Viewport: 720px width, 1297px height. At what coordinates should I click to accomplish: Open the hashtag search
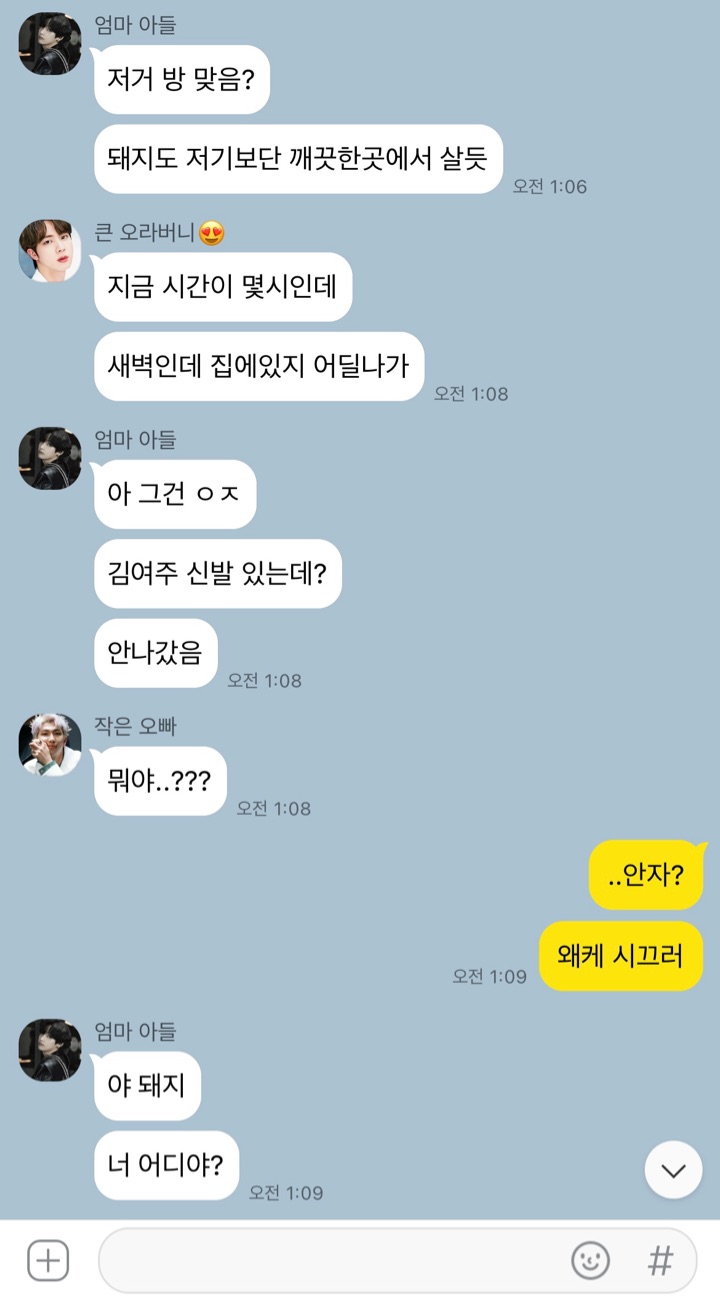660,1260
